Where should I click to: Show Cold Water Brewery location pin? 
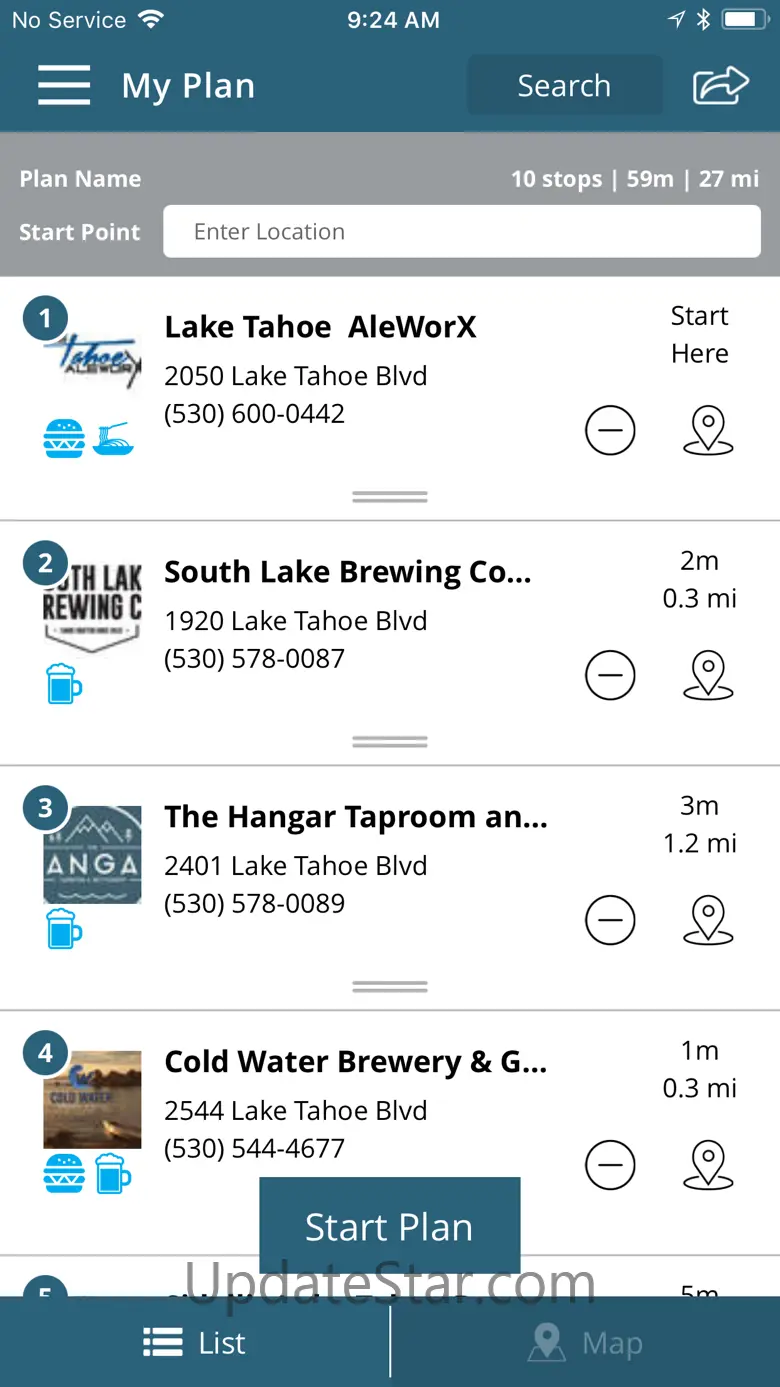coord(708,1165)
